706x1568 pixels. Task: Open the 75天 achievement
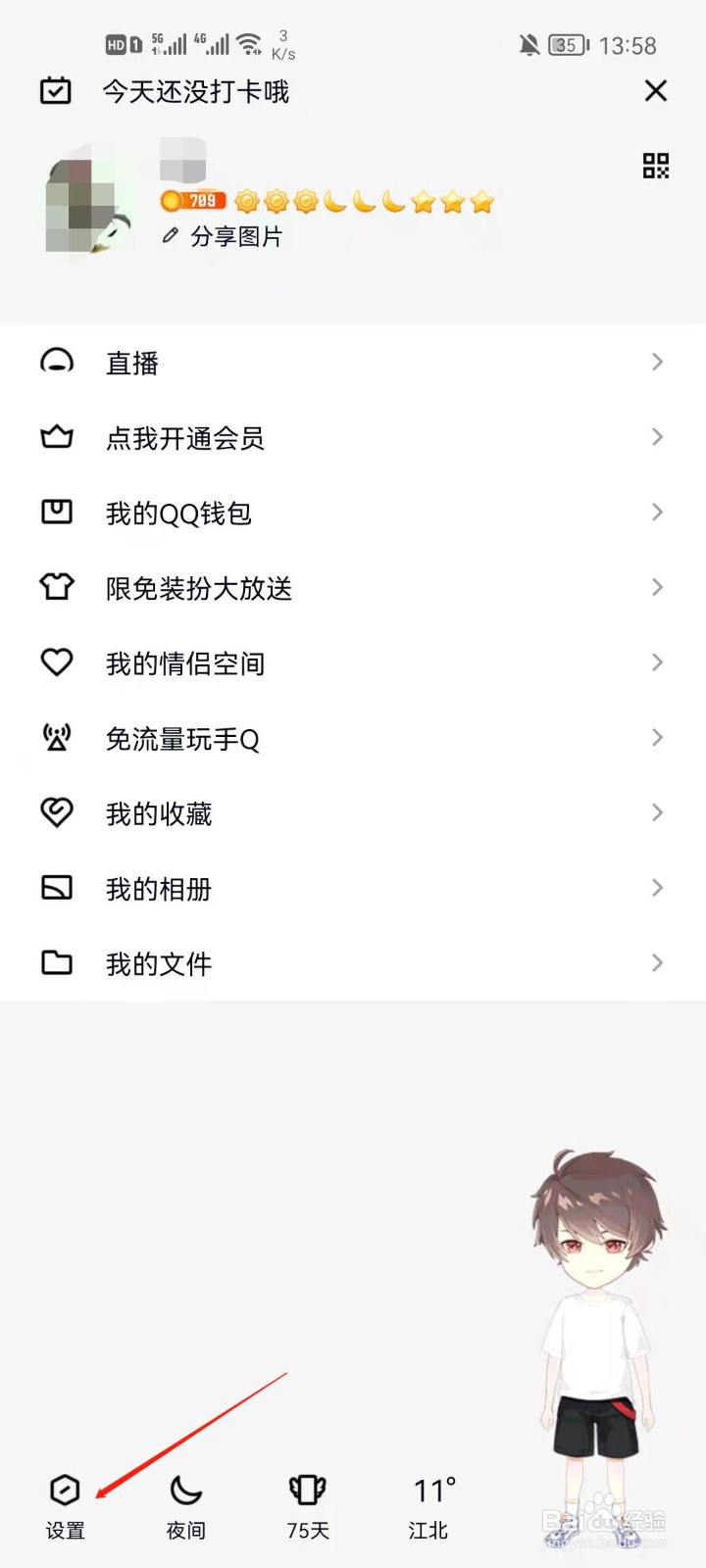tap(307, 1507)
